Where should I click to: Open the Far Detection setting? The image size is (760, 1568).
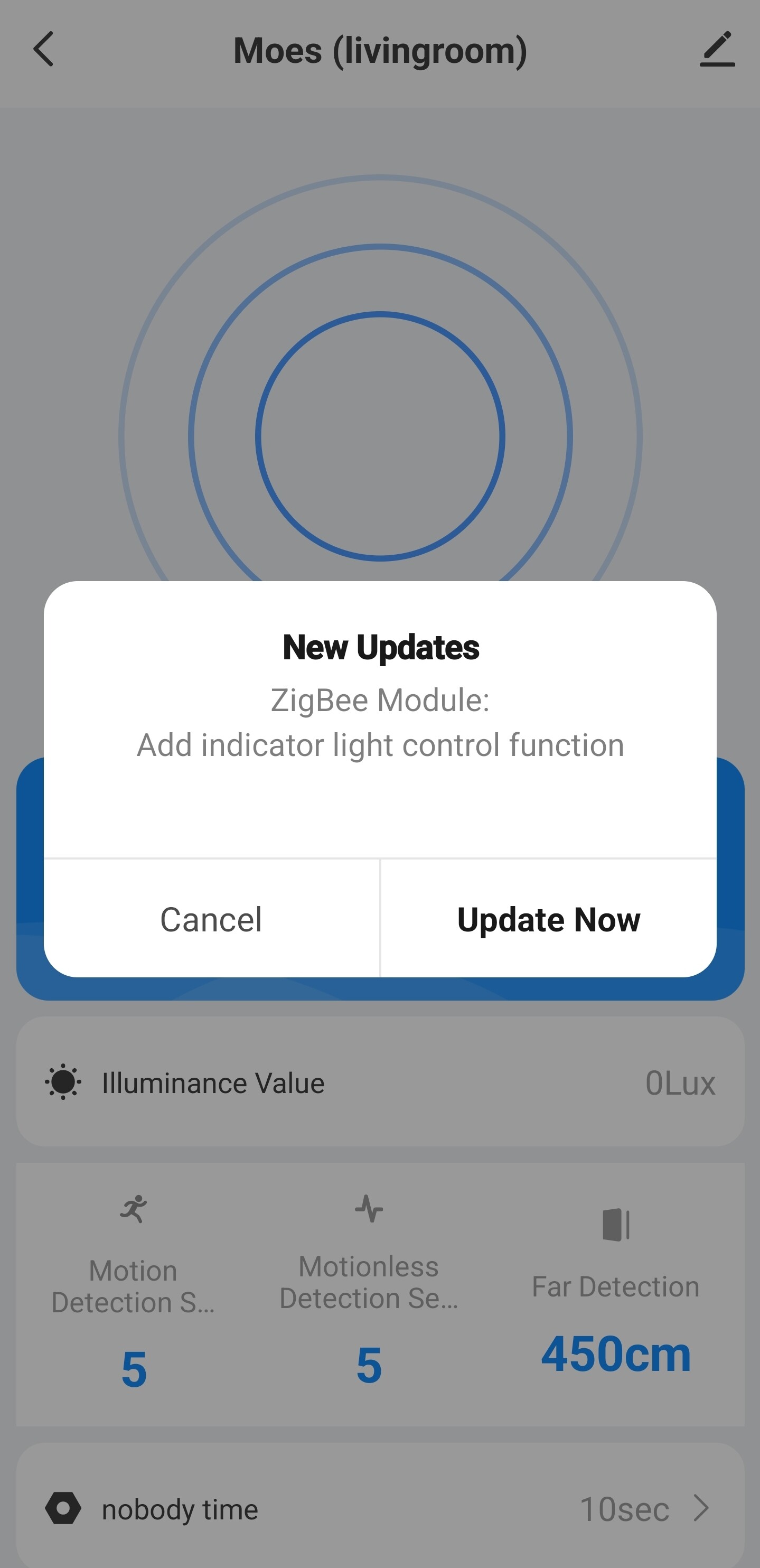[615, 1293]
